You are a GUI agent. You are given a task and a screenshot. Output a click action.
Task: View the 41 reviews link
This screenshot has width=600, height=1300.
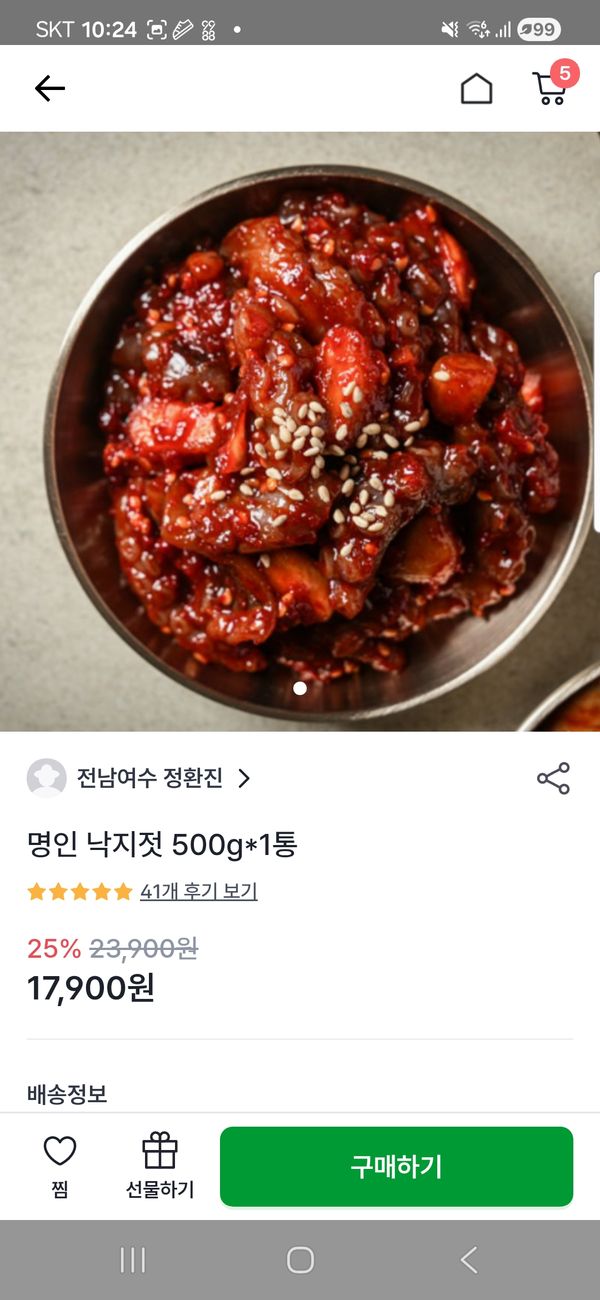[198, 891]
